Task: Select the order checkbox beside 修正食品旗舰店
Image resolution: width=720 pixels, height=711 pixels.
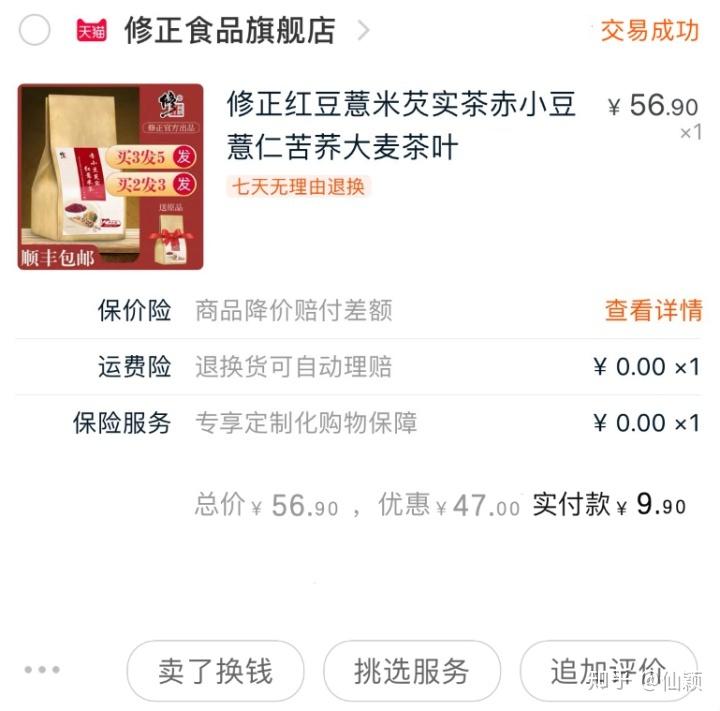Action: coord(35,31)
